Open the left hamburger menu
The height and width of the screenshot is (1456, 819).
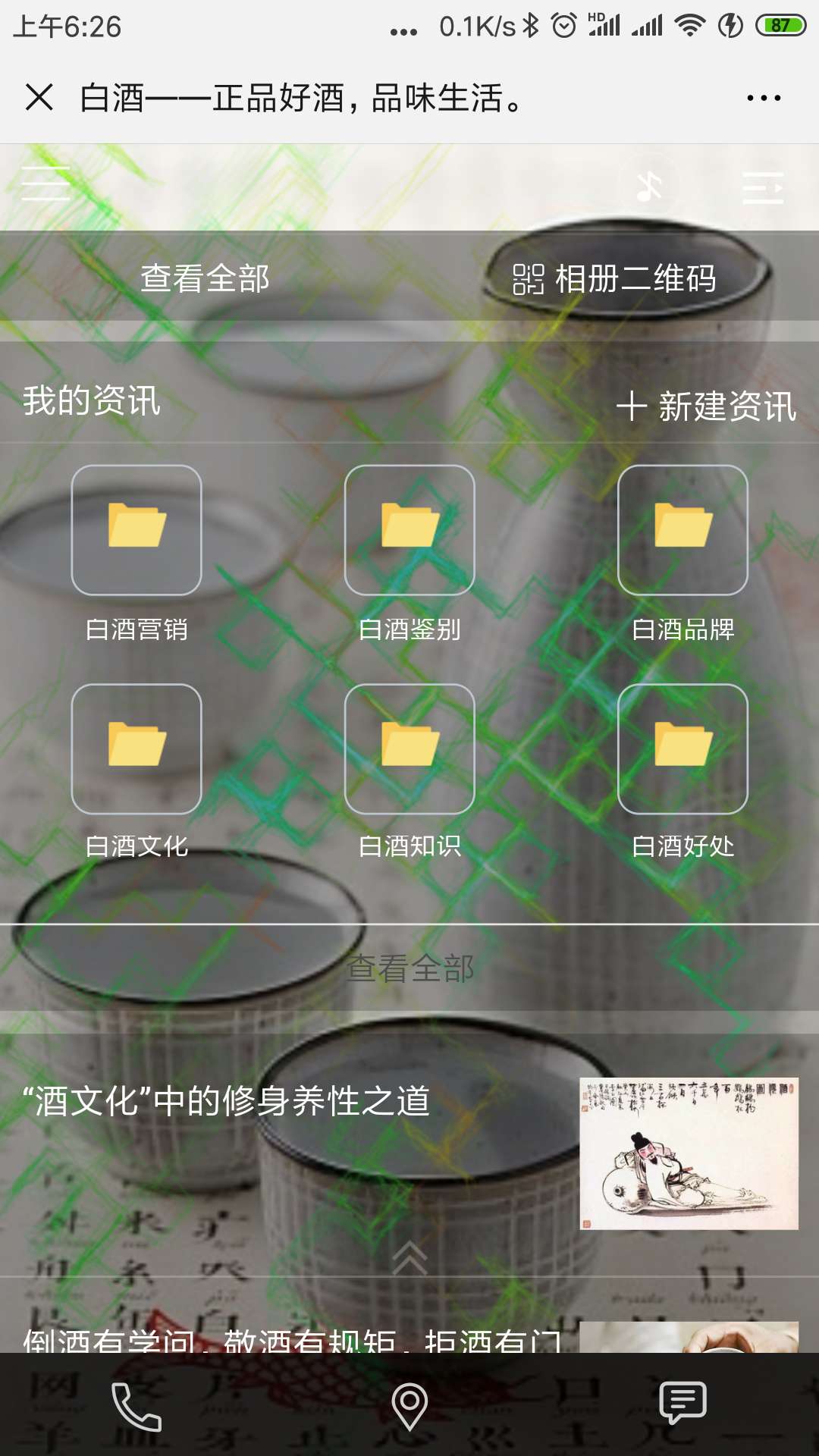click(45, 184)
